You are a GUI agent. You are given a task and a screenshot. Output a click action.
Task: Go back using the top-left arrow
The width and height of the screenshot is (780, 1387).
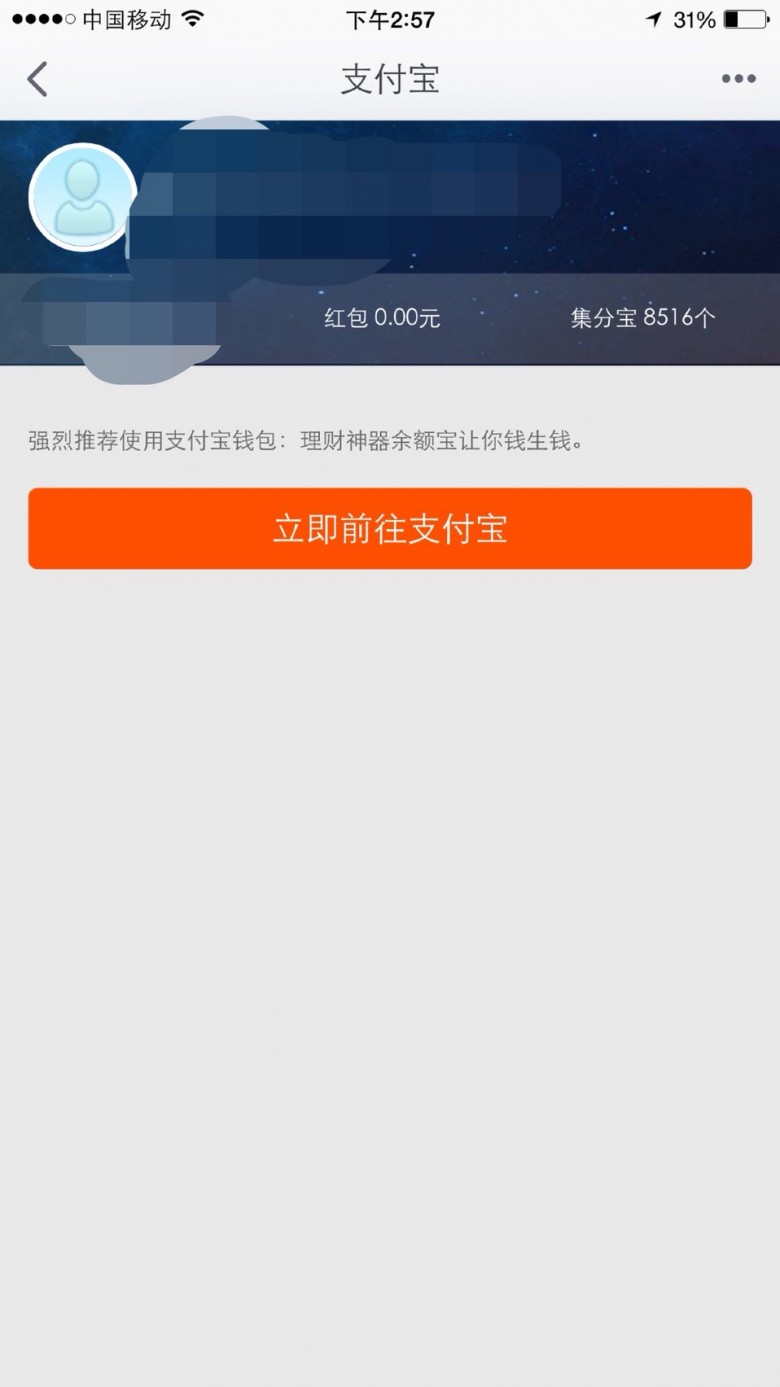point(38,79)
